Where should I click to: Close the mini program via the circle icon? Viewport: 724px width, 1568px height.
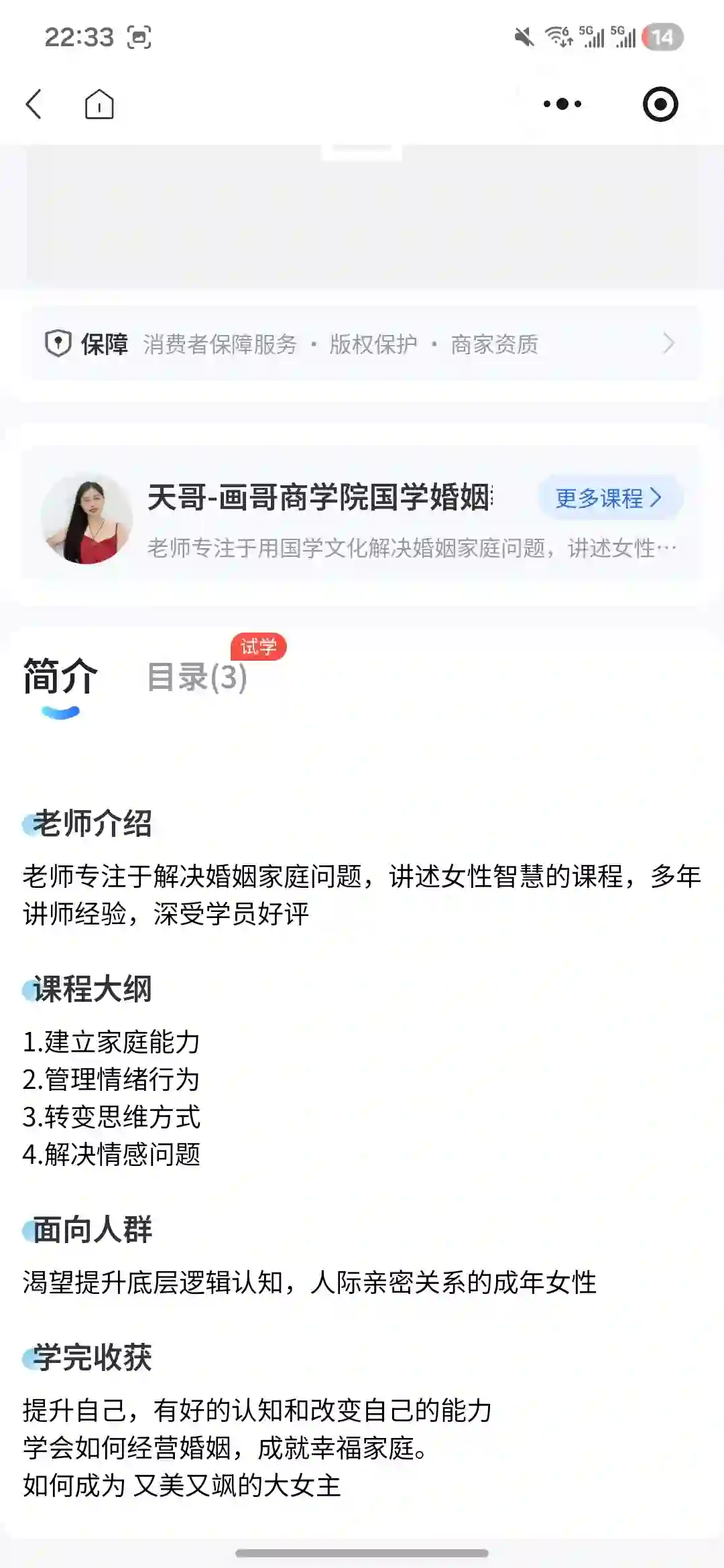pos(660,104)
